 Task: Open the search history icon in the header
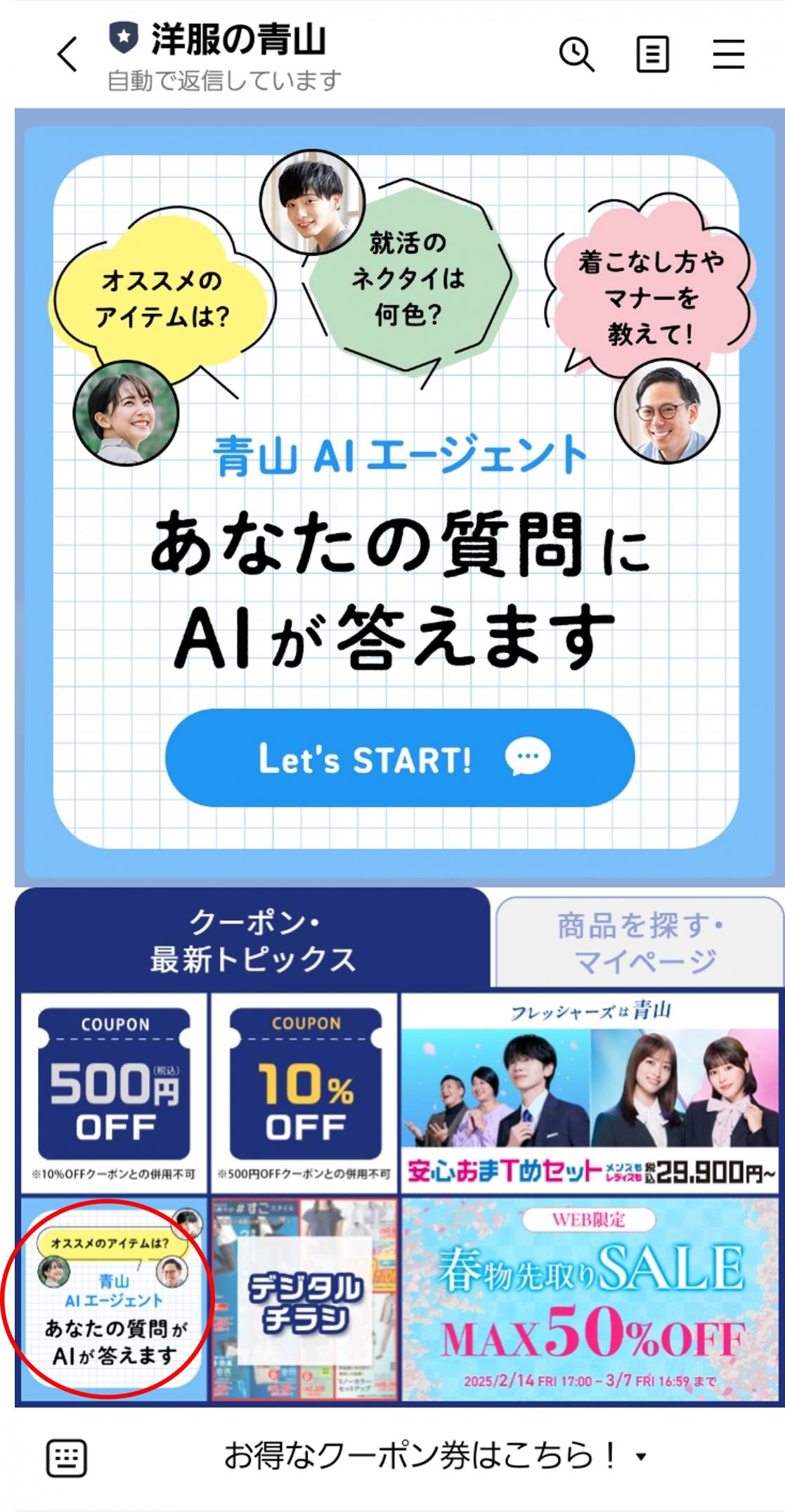coord(576,54)
